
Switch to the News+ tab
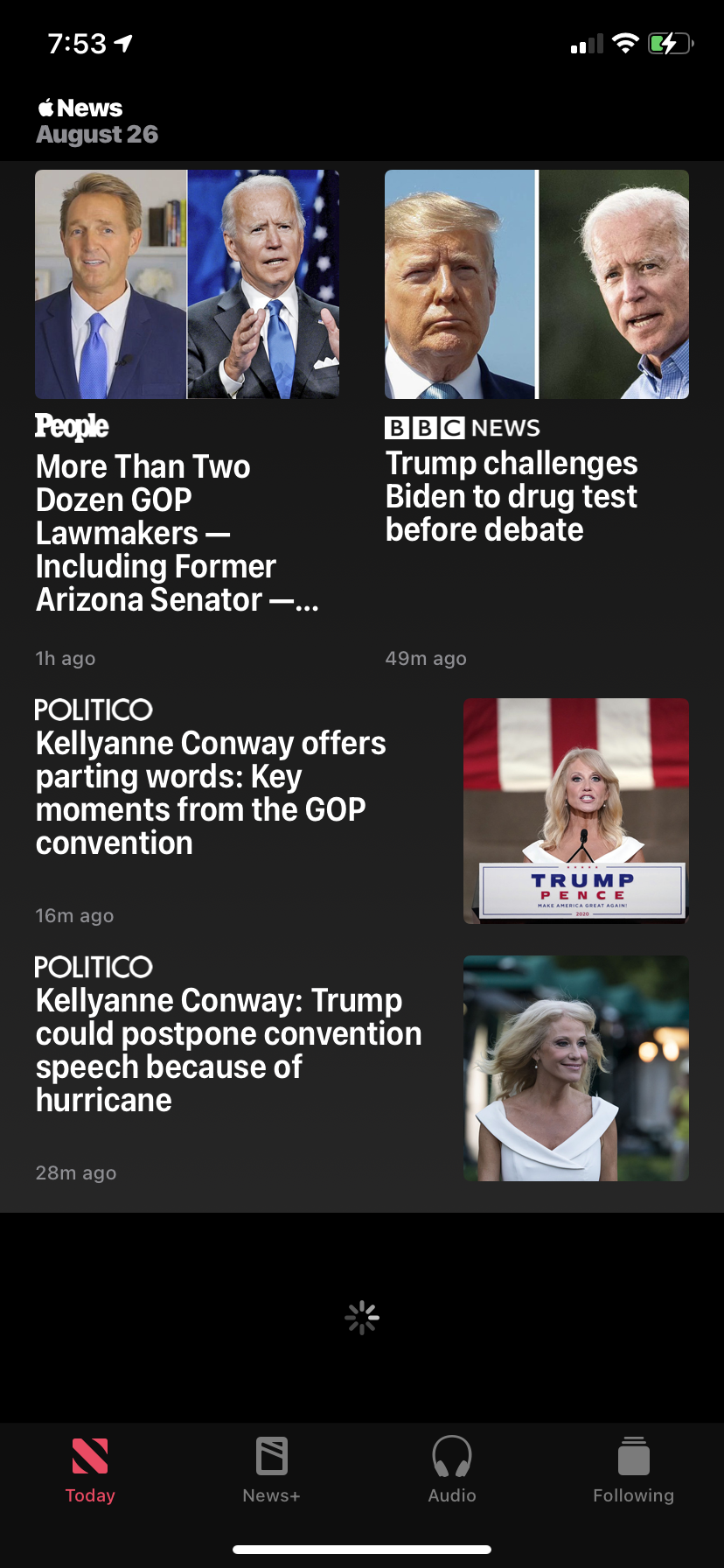point(271,1470)
